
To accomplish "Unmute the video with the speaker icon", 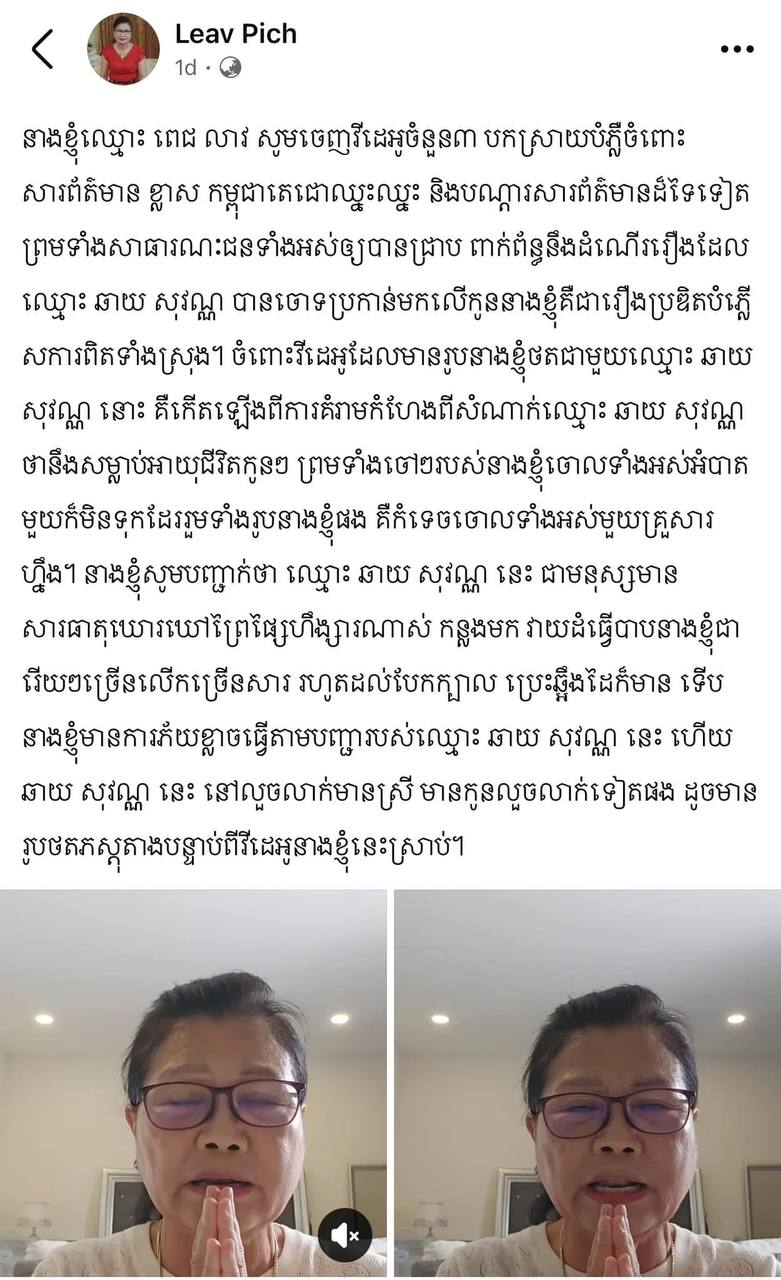I will coord(345,1235).
